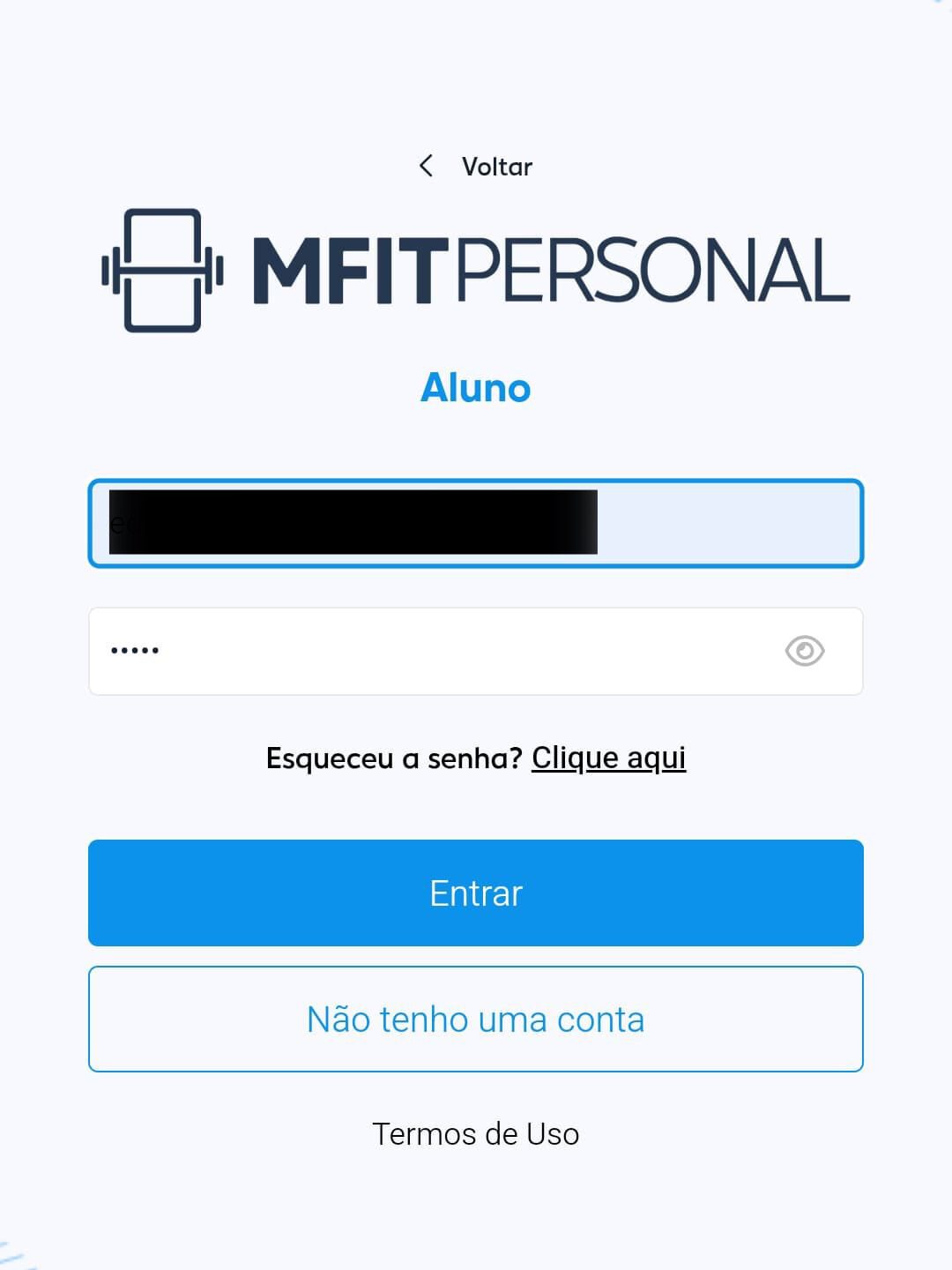Screen dimensions: 952x1270
Task: Click the Clique aqui password recovery link
Action: click(609, 757)
